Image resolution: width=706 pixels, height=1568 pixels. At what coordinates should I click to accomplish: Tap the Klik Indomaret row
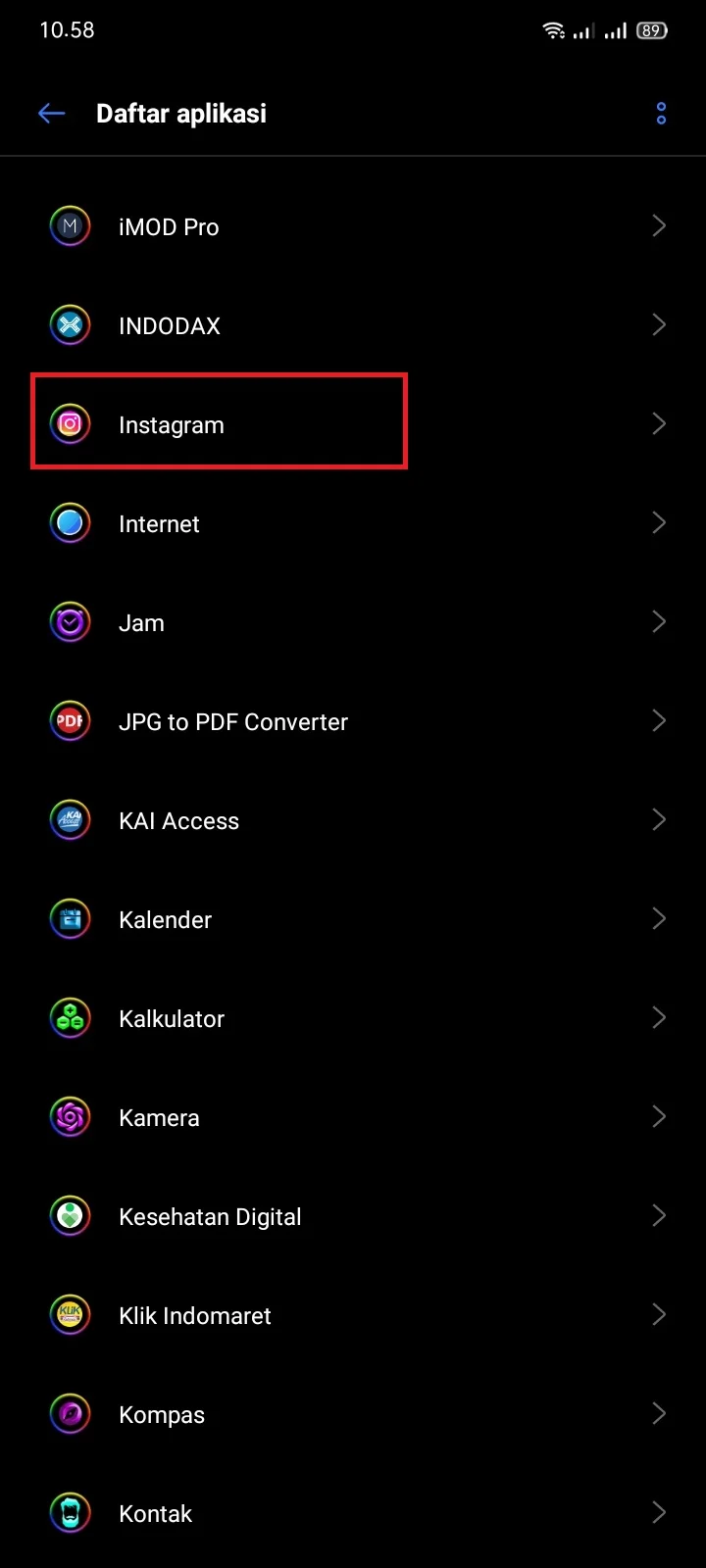(353, 1315)
